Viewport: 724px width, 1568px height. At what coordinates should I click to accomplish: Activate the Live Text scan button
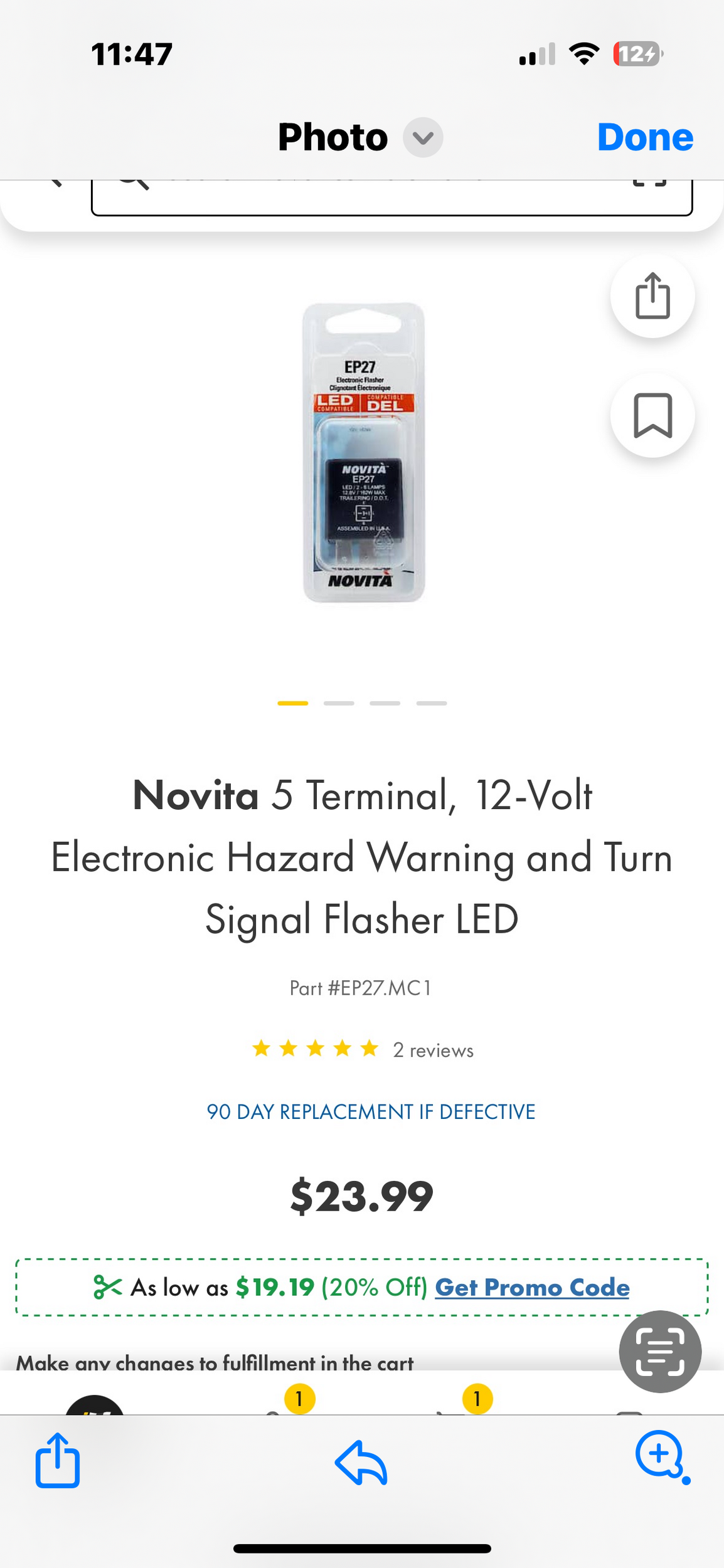(x=659, y=1351)
